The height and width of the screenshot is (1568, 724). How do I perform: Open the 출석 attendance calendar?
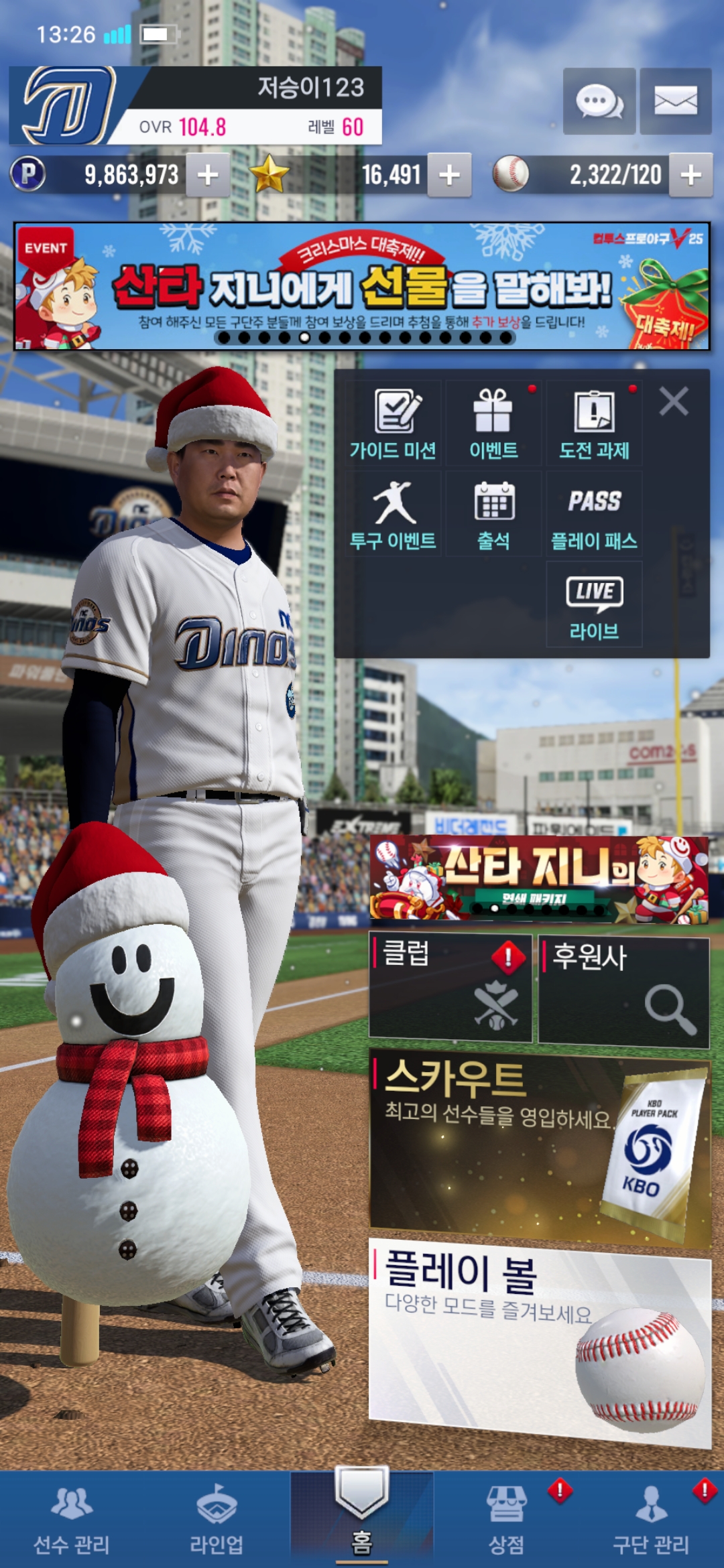pyautogui.click(x=493, y=515)
